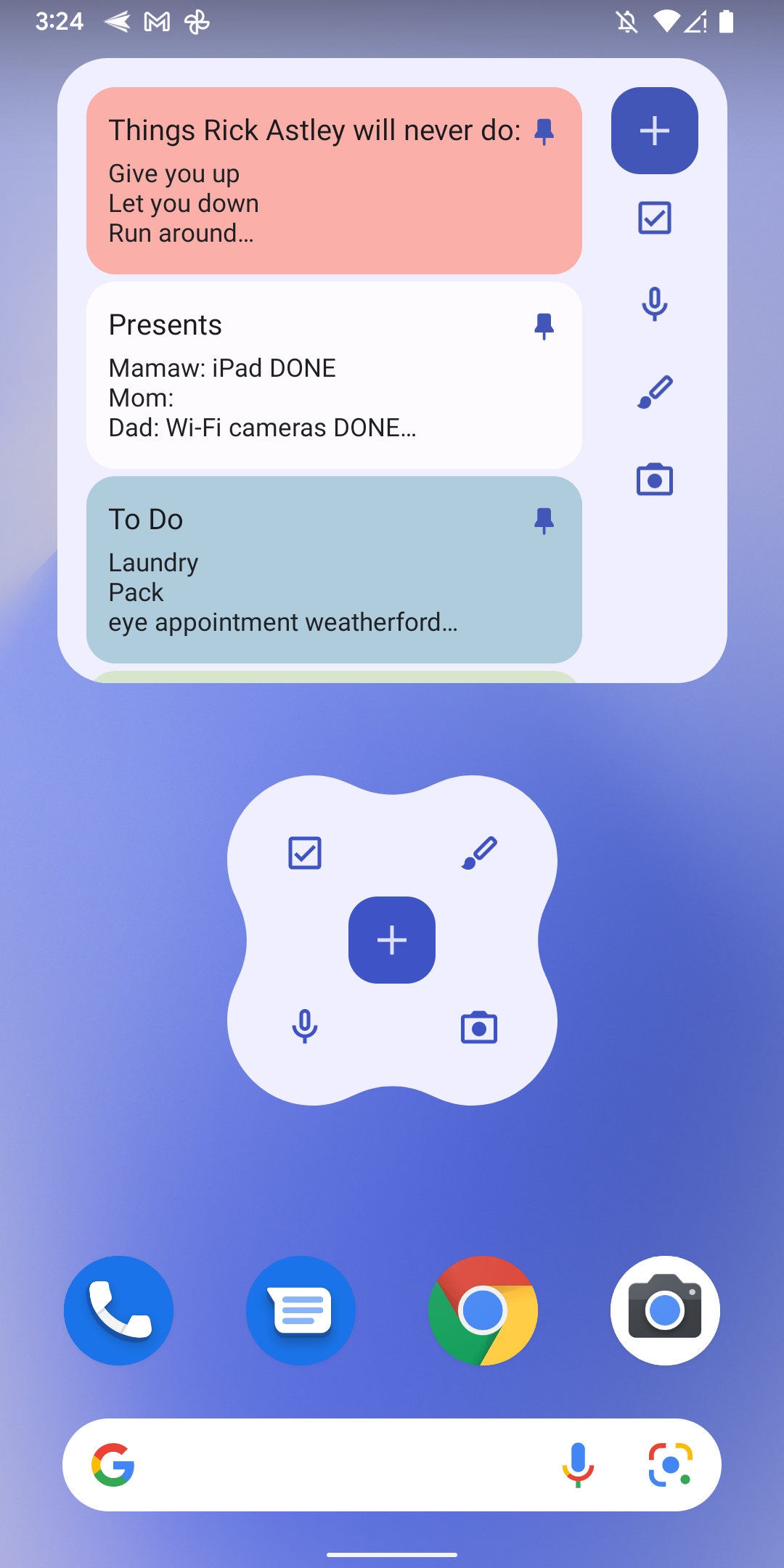784x1568 pixels.
Task: Choose the camera option in the floating shortcut cluster
Action: 479,1026
